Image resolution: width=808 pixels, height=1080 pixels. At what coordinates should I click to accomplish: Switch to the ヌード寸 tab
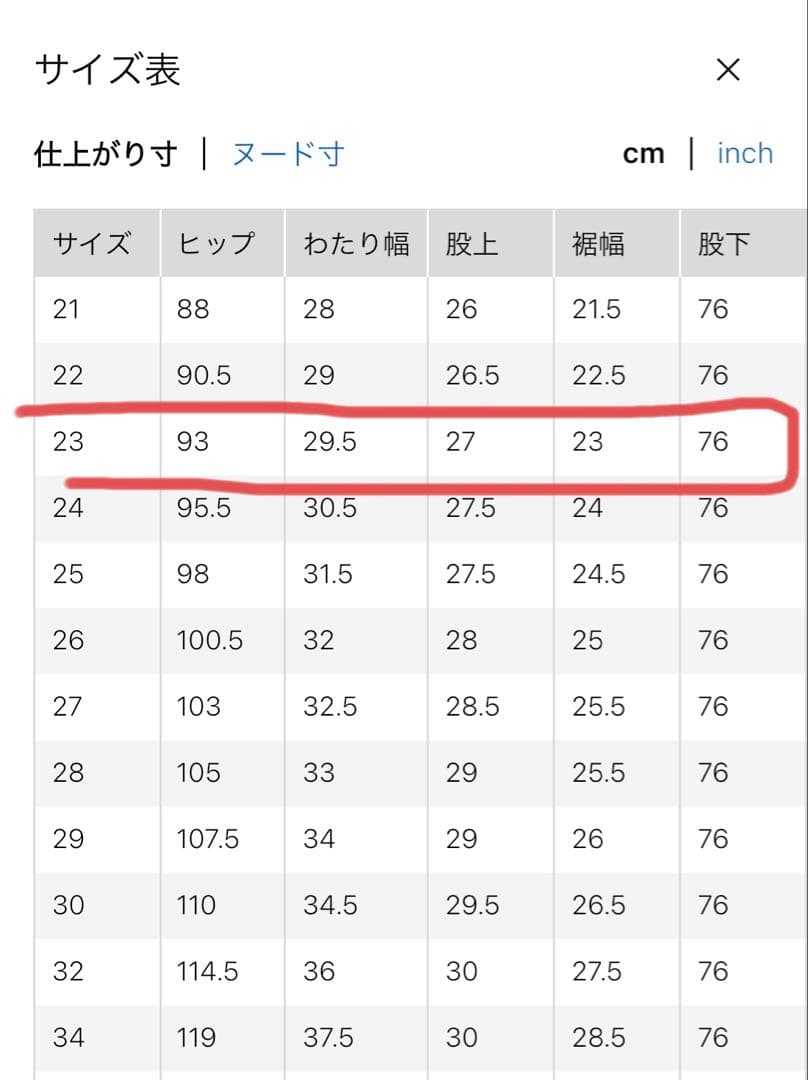click(288, 154)
